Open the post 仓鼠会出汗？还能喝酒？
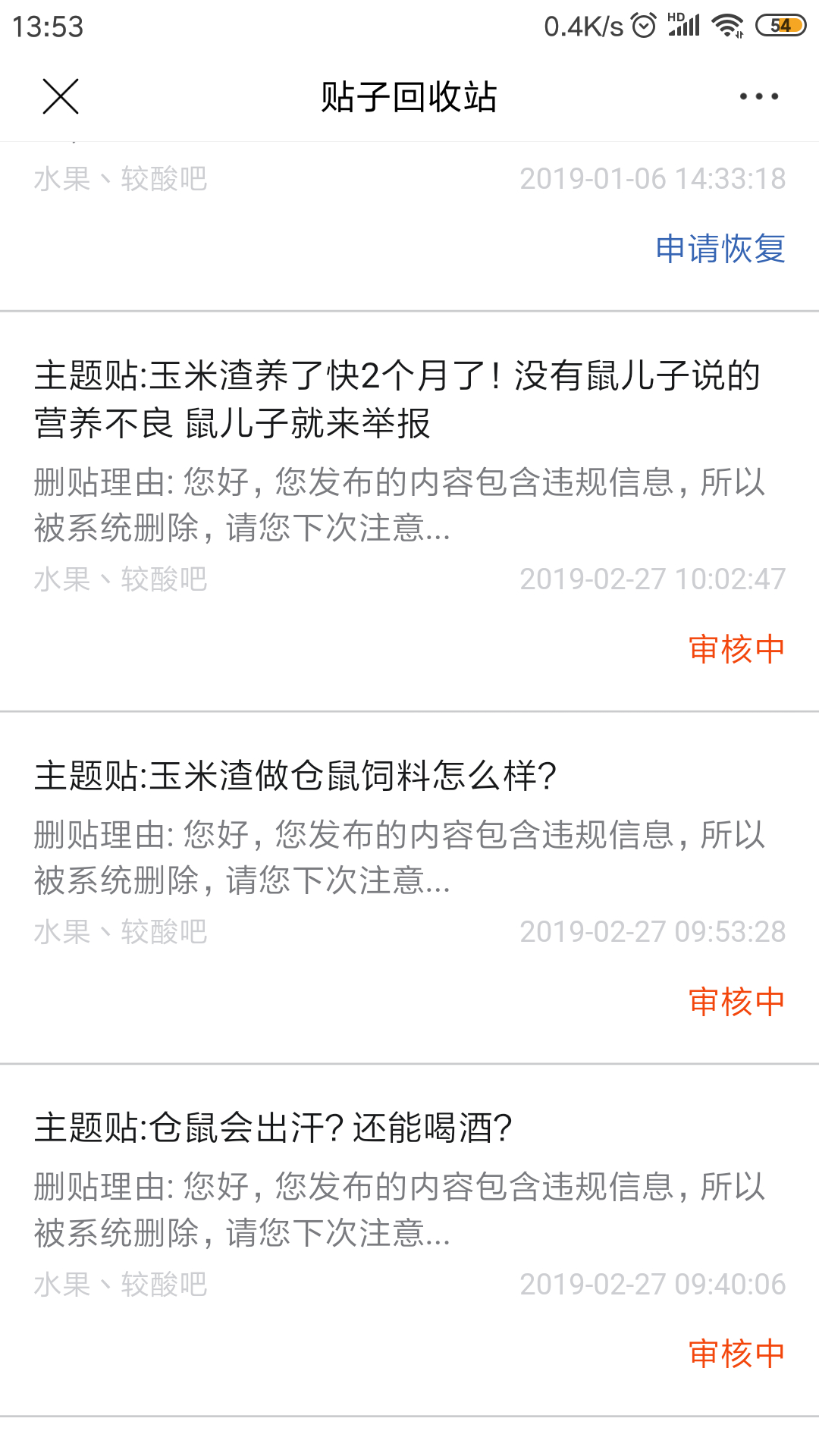Viewport: 819px width, 1456px height. click(274, 1128)
